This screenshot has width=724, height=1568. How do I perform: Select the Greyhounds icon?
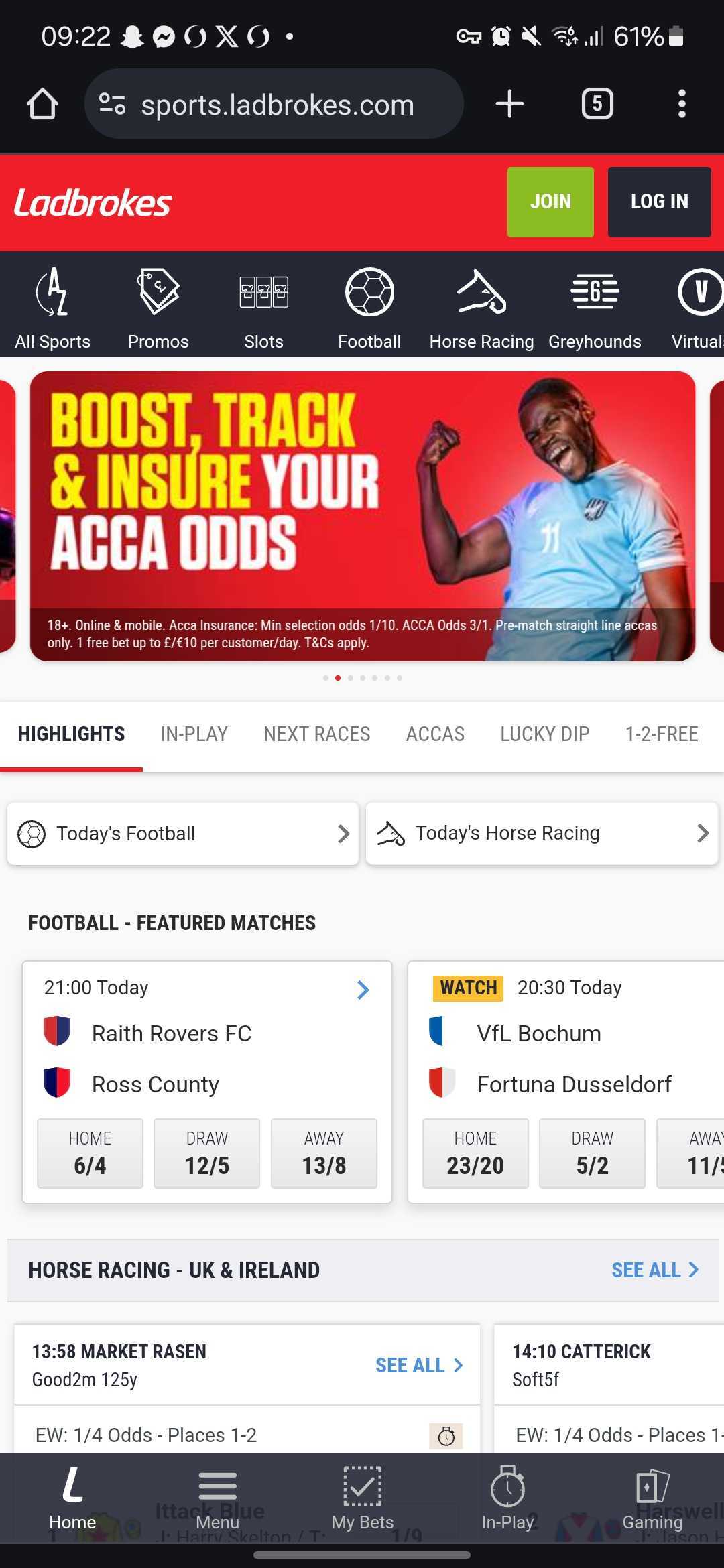coord(594,293)
